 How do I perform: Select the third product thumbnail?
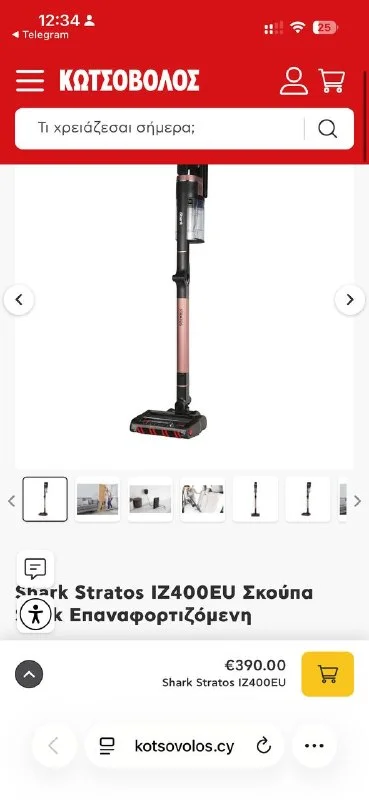(150, 499)
